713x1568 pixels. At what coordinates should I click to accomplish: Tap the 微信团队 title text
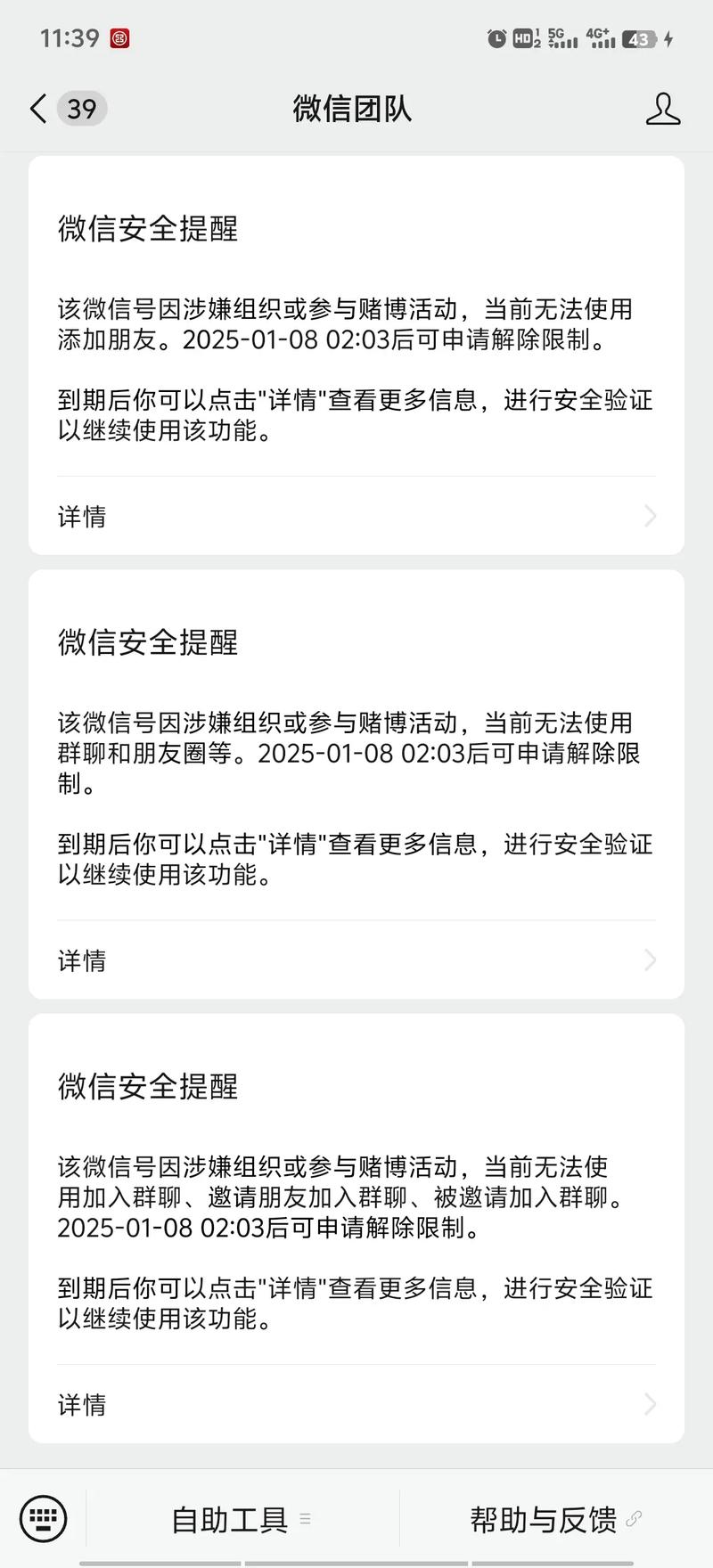[353, 107]
